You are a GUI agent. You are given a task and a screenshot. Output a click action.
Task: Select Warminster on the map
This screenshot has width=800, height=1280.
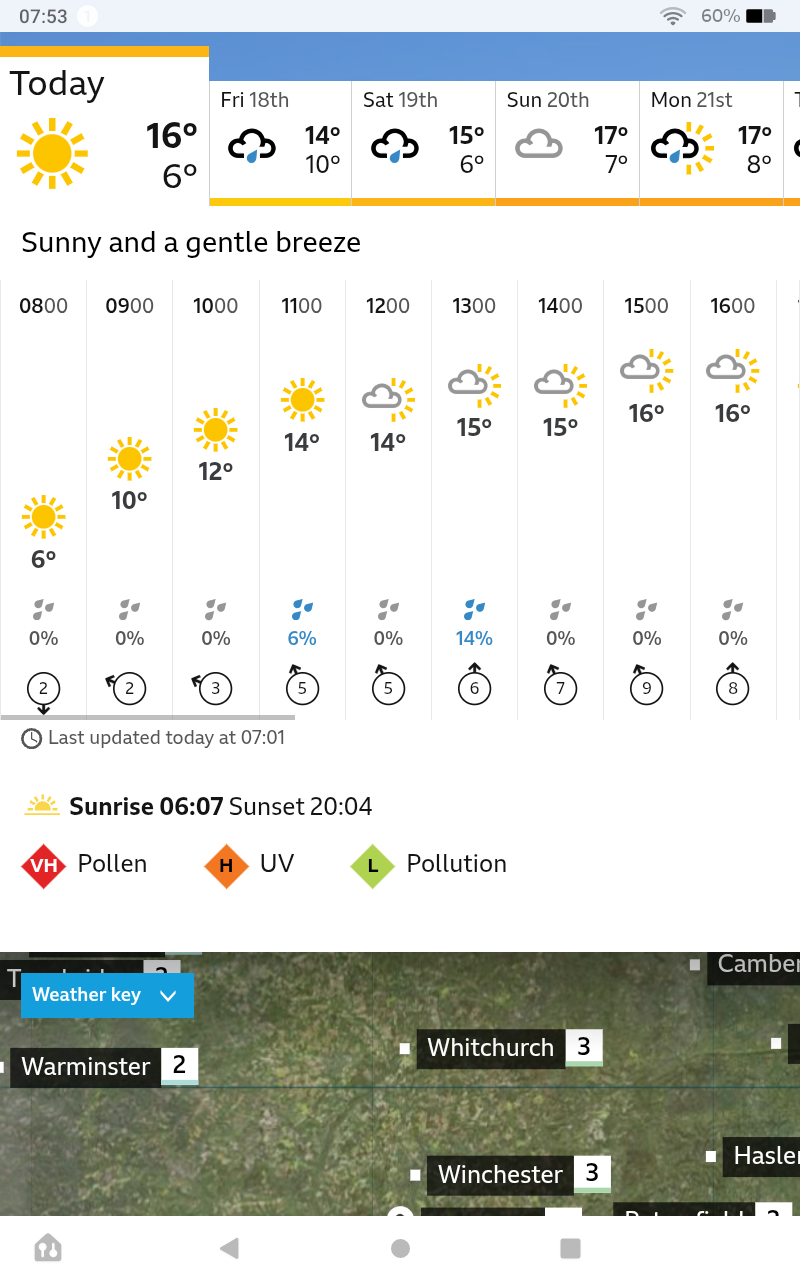click(x=86, y=1066)
